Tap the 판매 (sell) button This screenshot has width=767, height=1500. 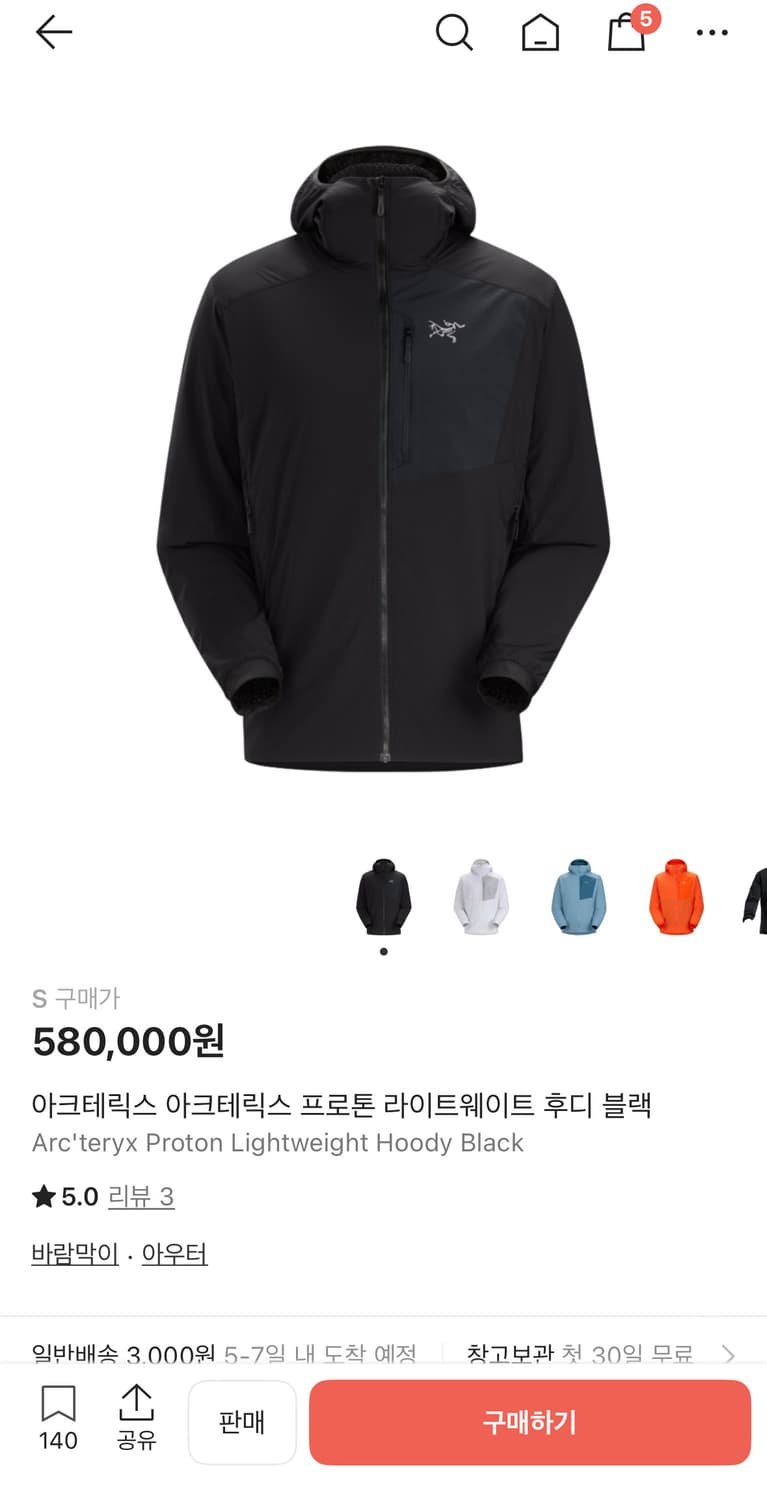point(242,1422)
